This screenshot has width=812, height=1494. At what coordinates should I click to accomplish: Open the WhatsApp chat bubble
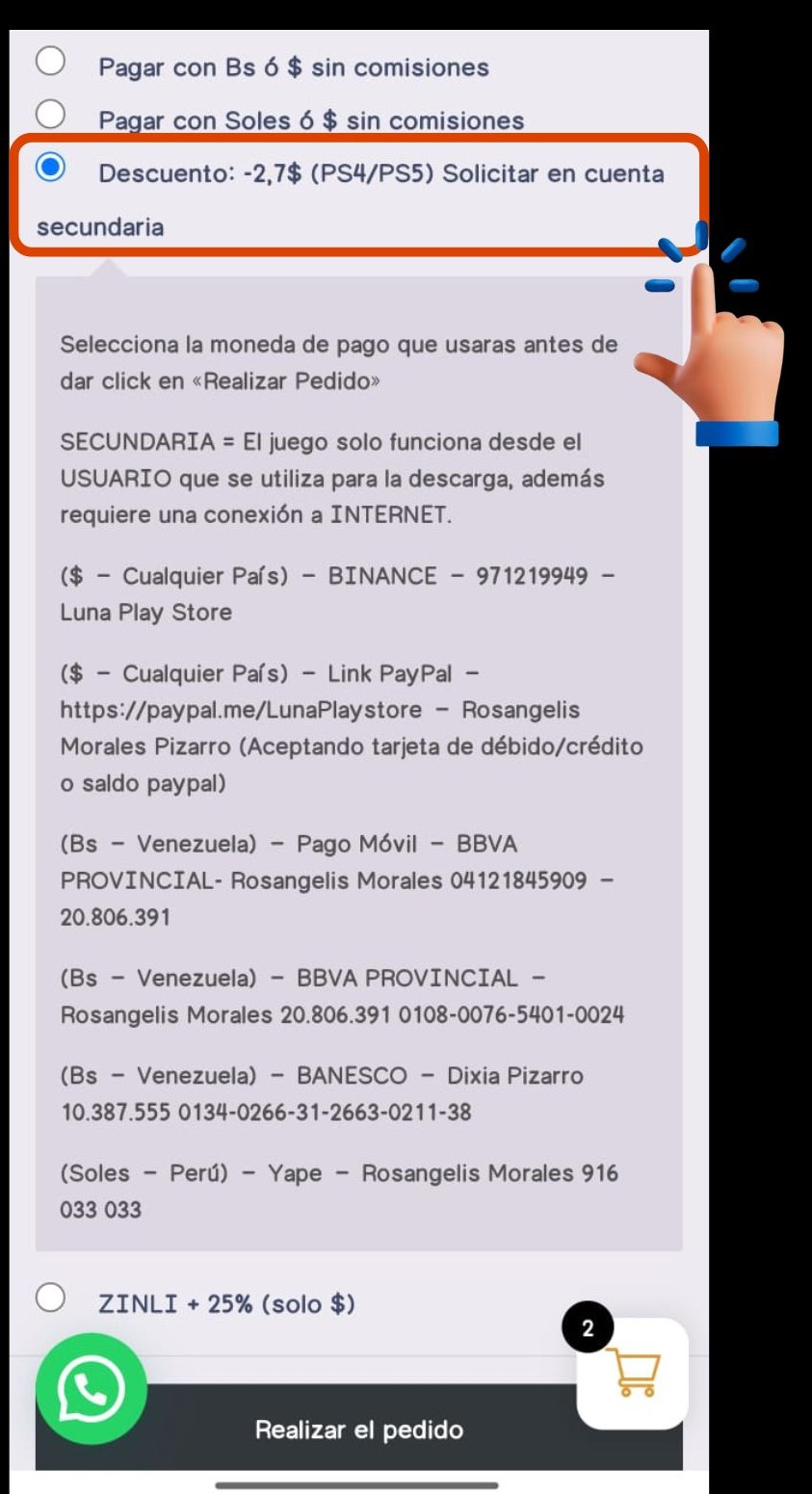coord(92,1388)
